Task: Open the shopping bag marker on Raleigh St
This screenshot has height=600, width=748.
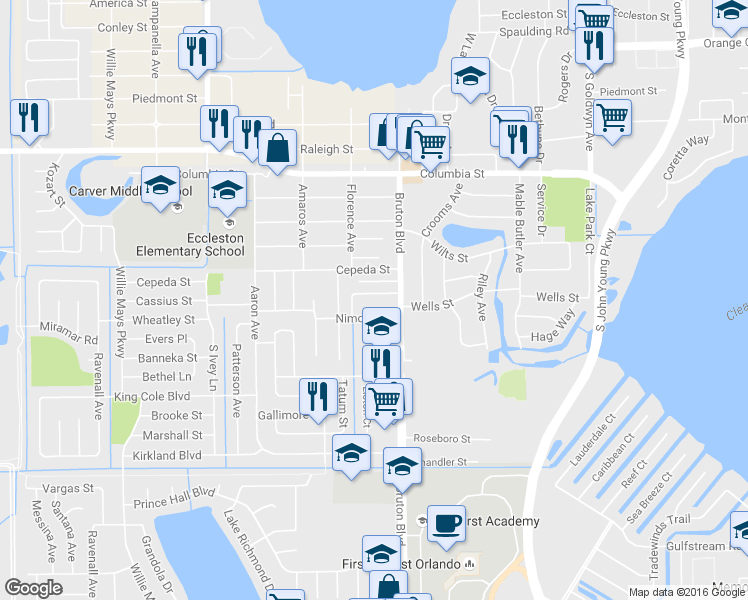Action: point(278,149)
